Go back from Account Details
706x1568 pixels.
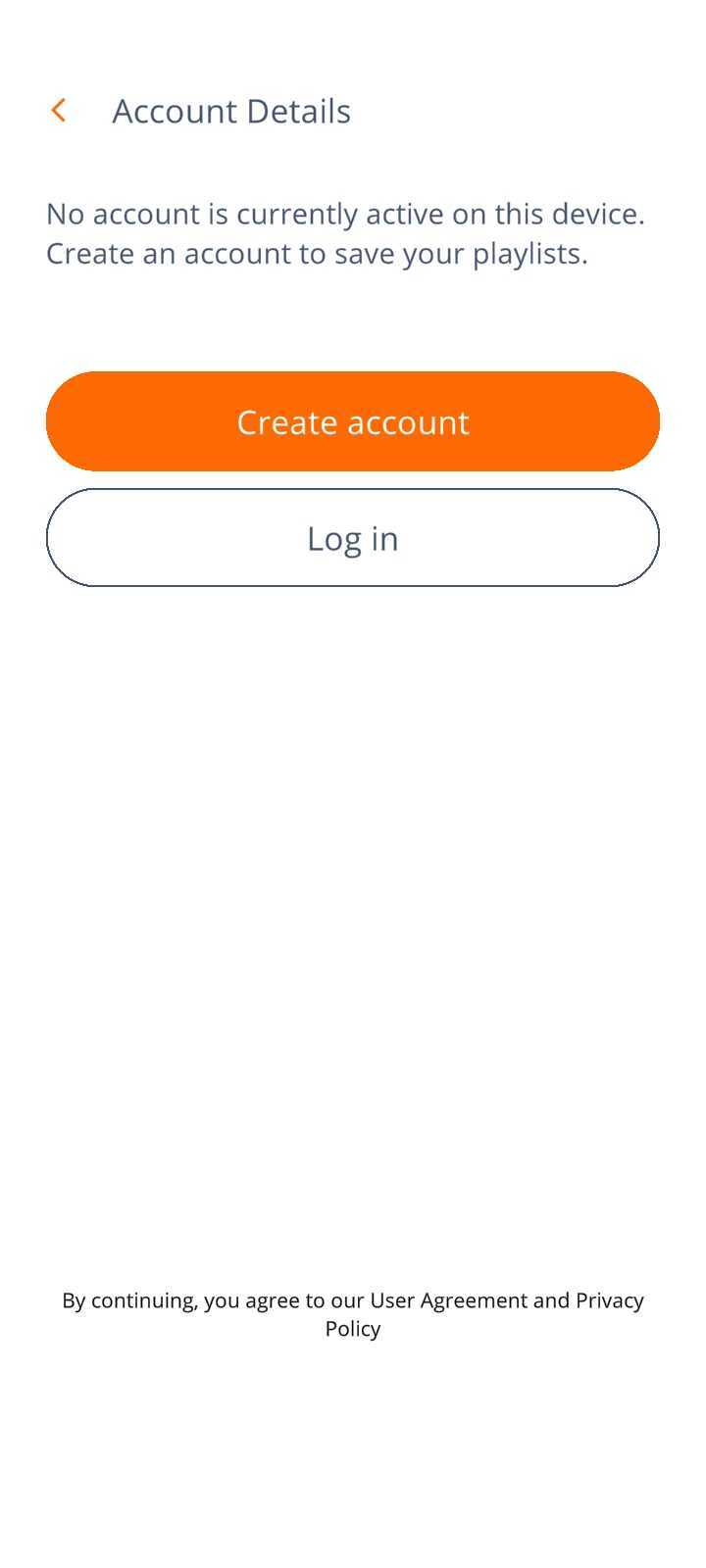click(x=59, y=111)
